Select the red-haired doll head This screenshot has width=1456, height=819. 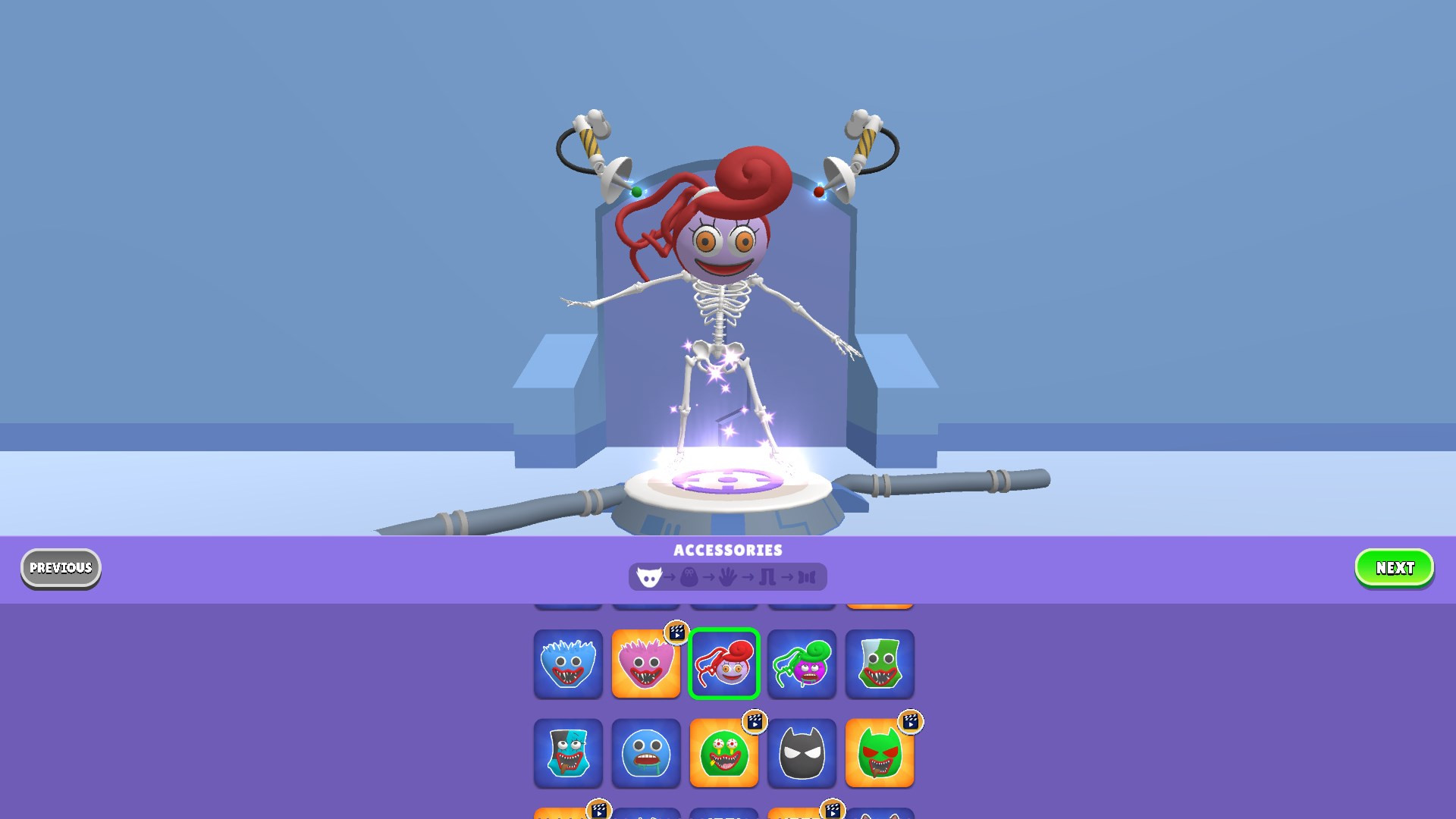[x=724, y=664]
